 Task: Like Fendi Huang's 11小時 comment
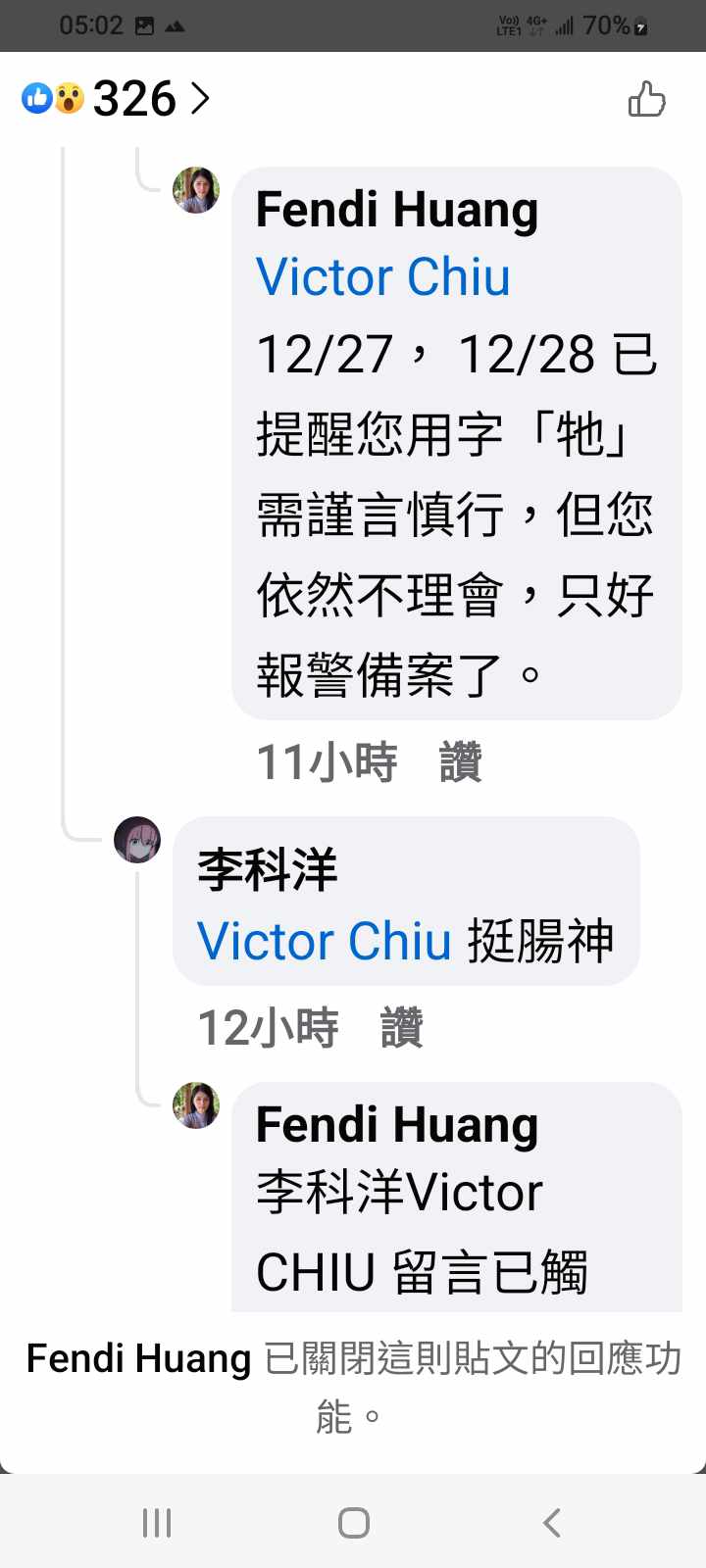460,762
